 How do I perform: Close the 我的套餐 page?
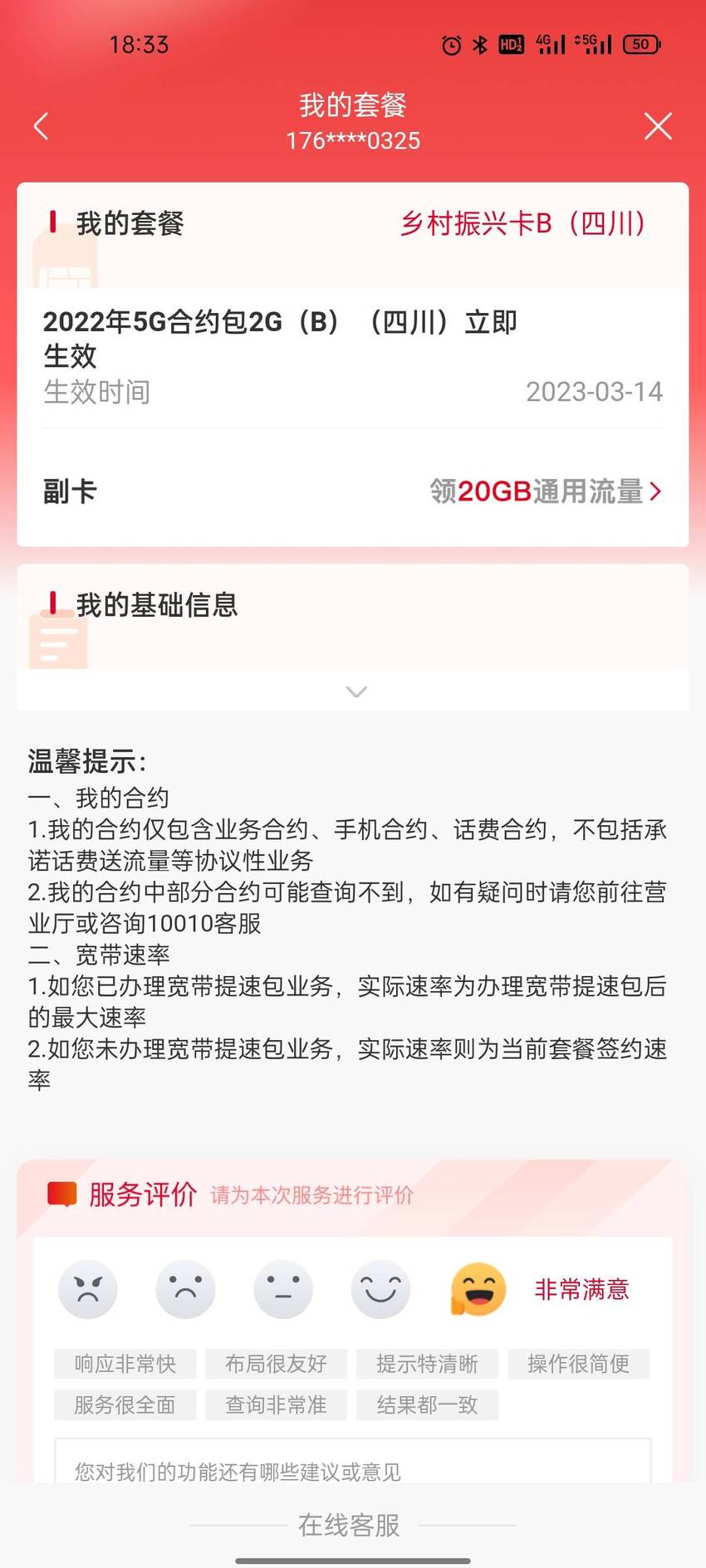pos(658,126)
